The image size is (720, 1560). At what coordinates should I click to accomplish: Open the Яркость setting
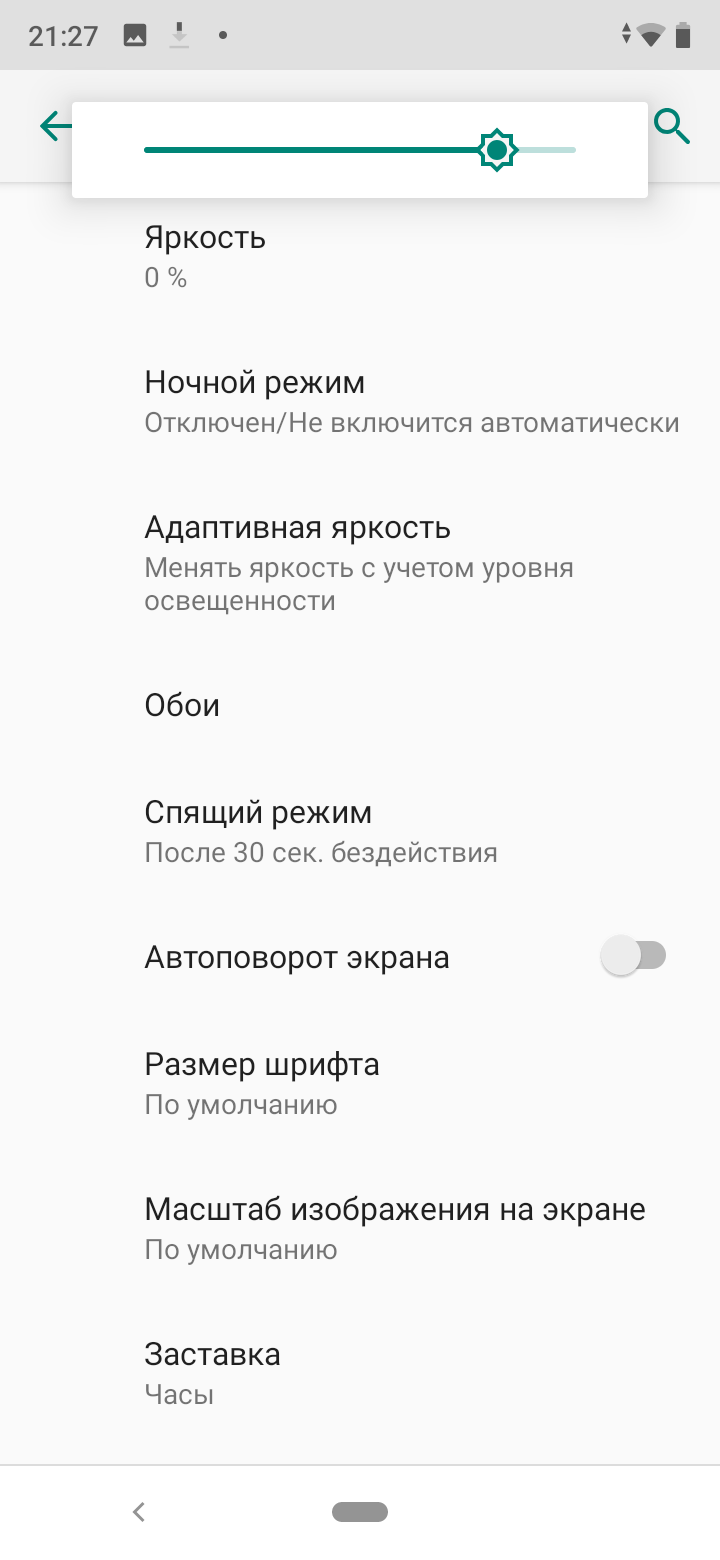point(205,257)
